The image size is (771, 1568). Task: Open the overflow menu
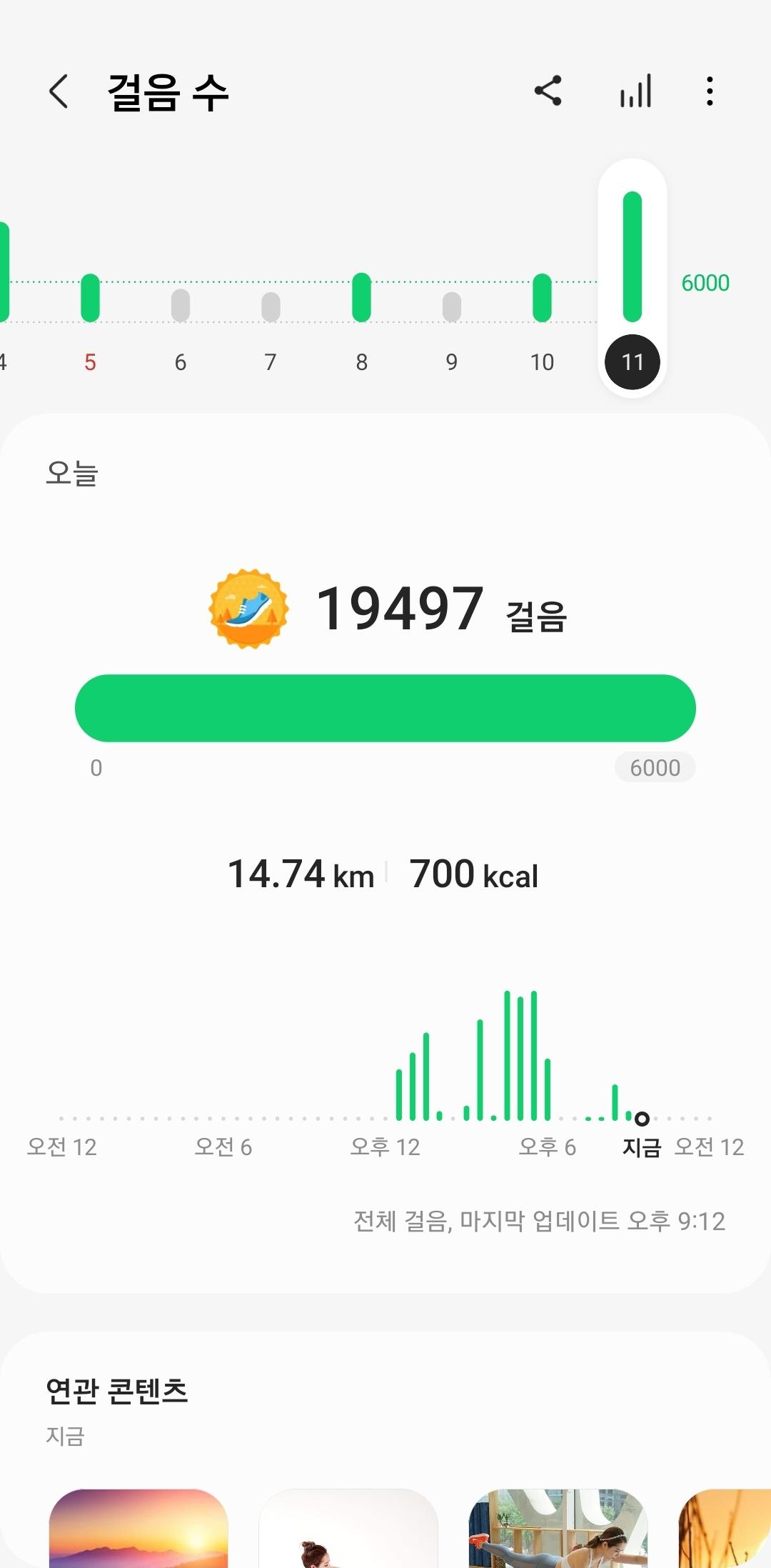[x=709, y=91]
